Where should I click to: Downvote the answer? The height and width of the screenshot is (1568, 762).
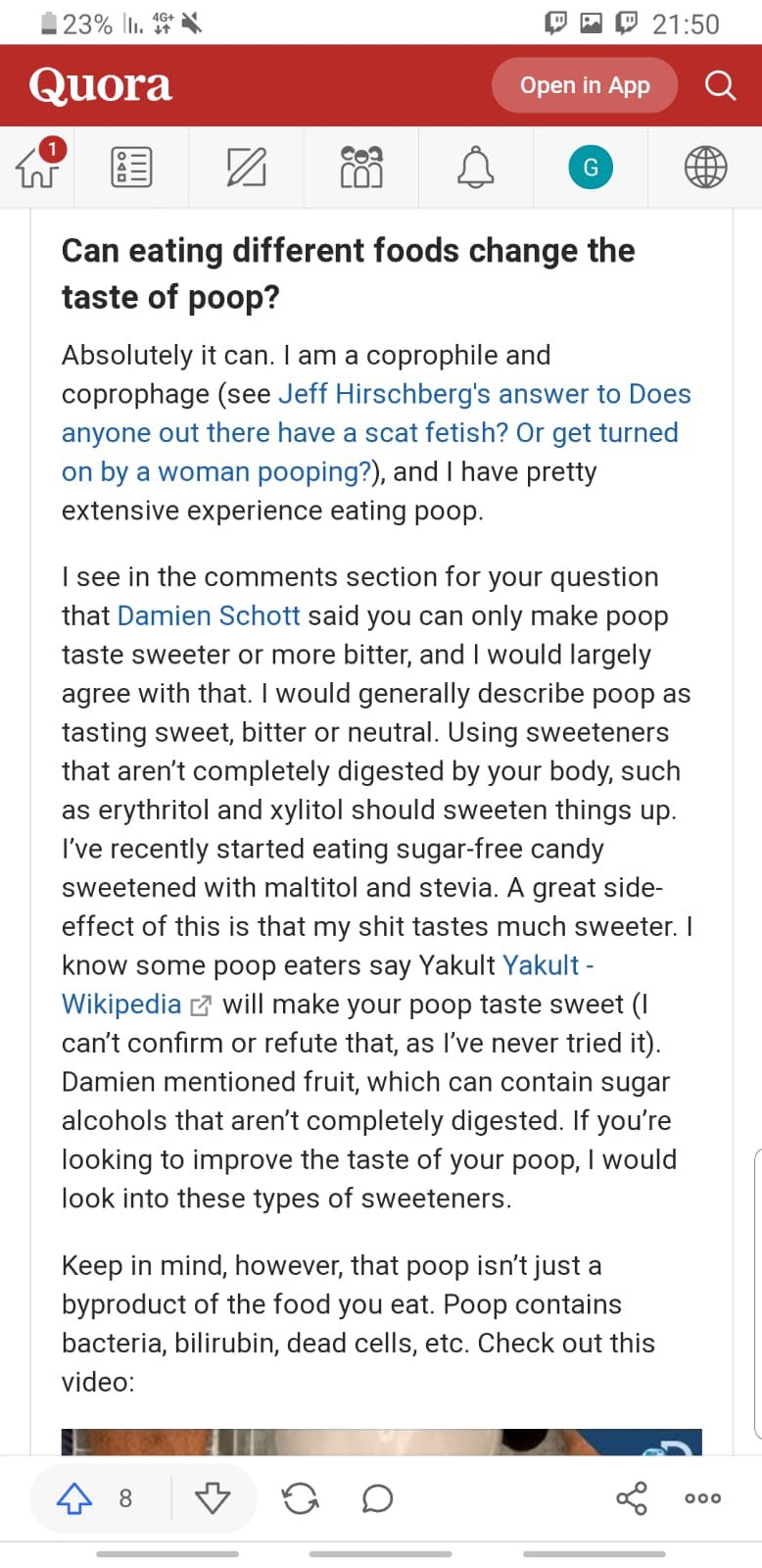point(214,1497)
